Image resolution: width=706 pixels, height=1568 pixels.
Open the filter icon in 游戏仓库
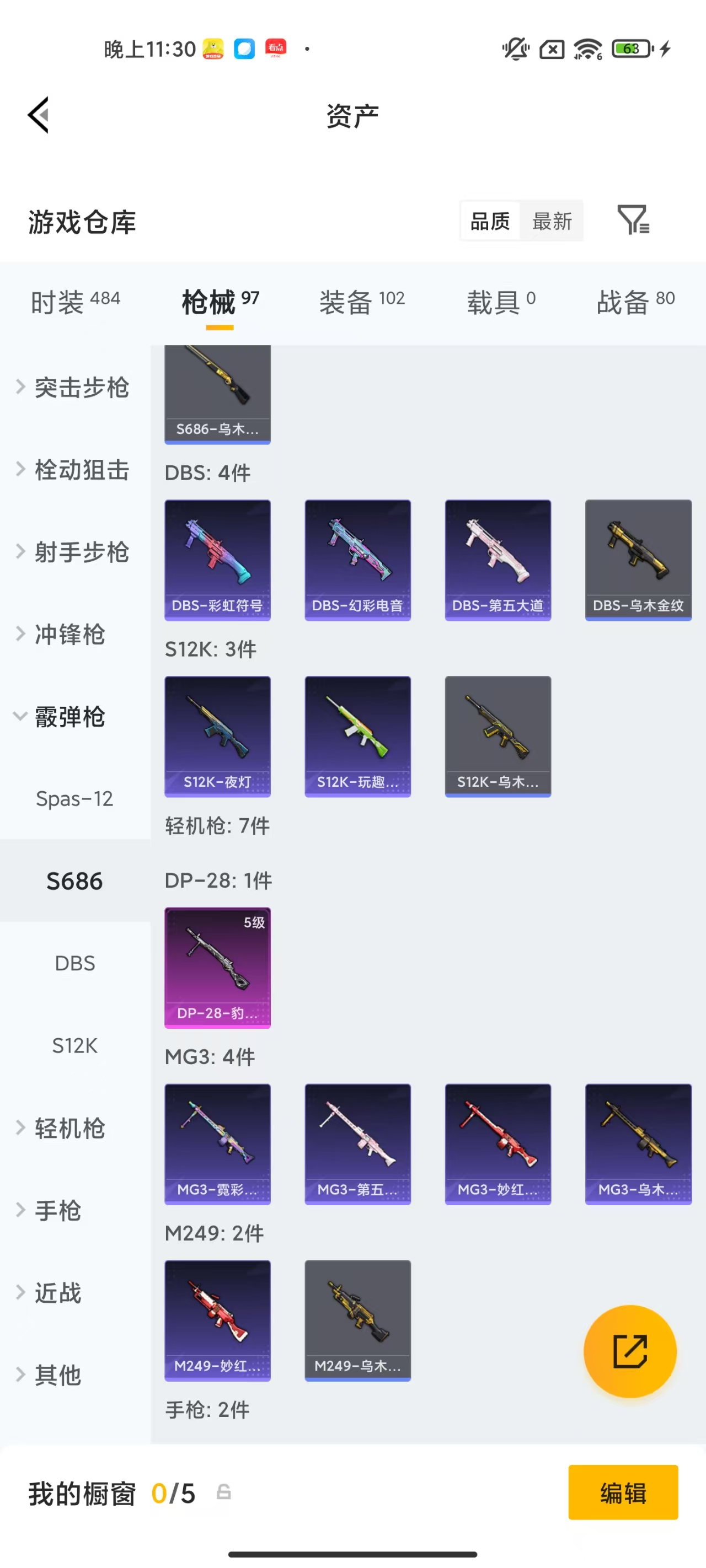point(633,221)
